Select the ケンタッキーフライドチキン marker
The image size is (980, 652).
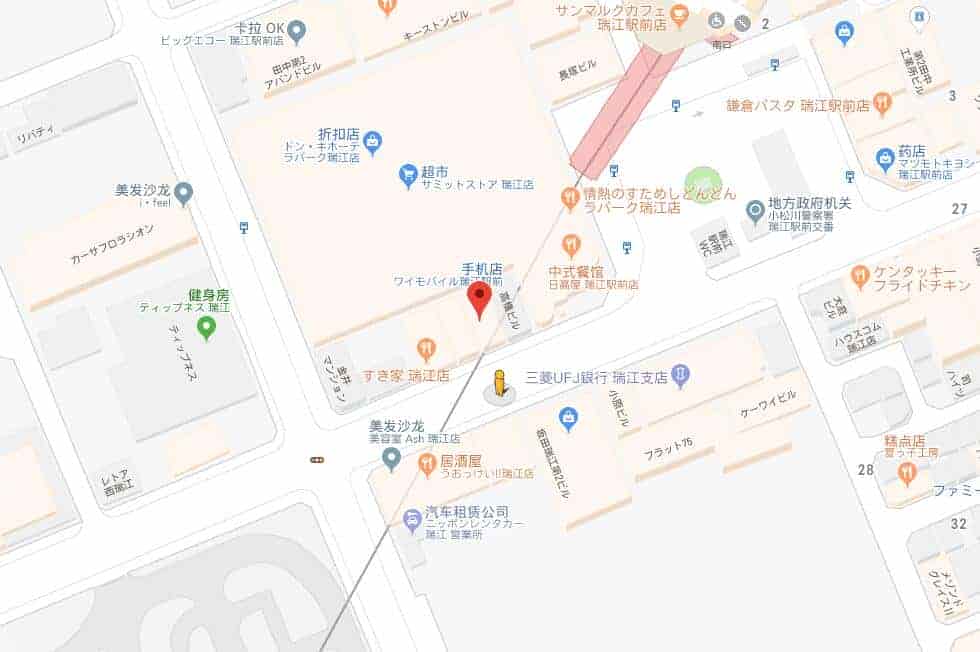pyautogui.click(x=860, y=276)
